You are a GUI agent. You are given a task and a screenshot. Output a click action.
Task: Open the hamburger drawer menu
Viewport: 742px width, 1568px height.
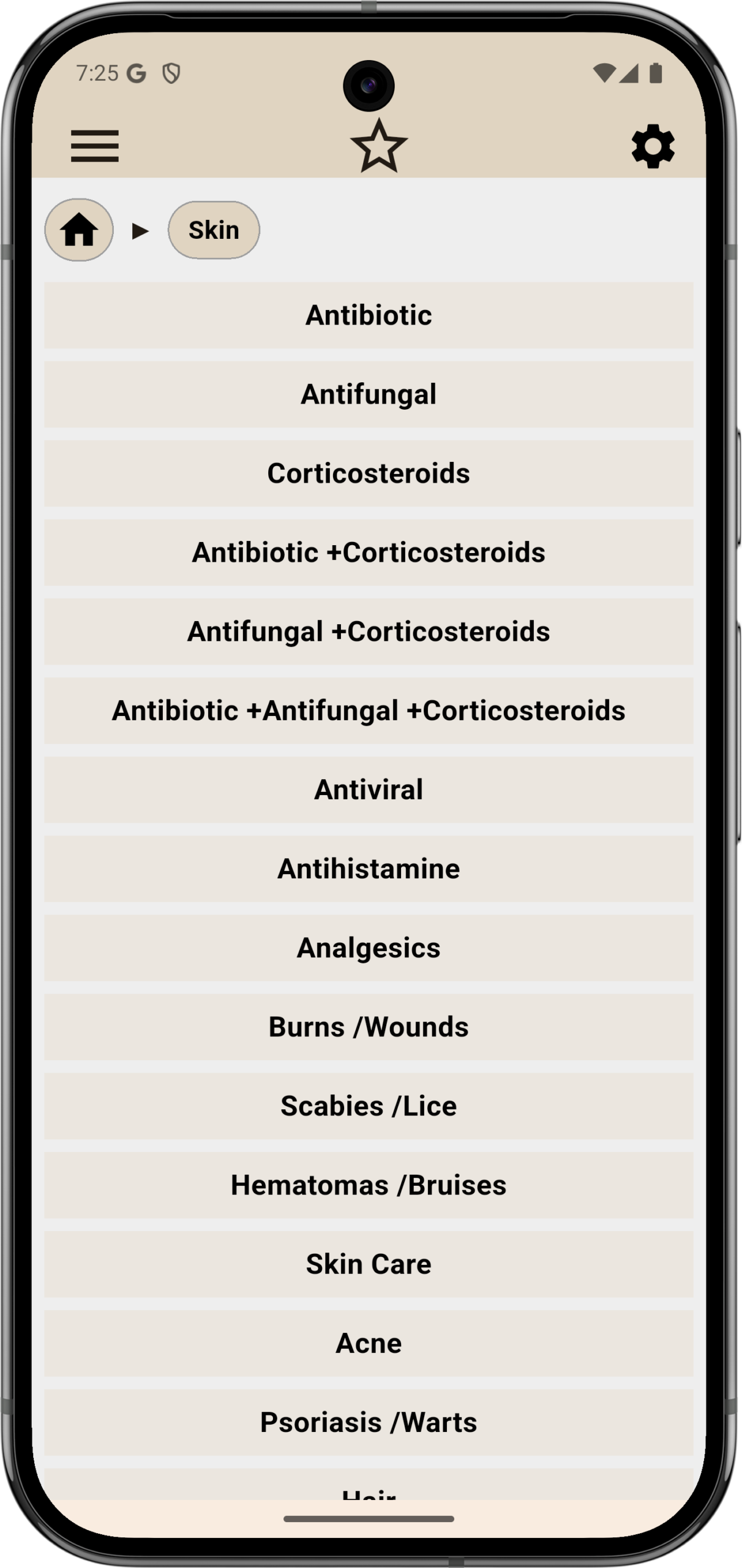(x=95, y=146)
